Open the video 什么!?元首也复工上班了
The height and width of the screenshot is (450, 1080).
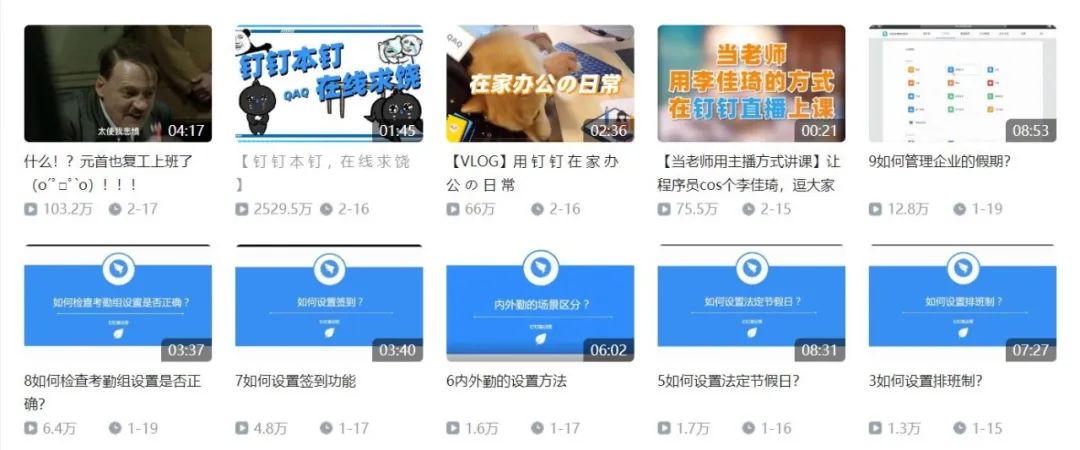pyautogui.click(x=118, y=84)
